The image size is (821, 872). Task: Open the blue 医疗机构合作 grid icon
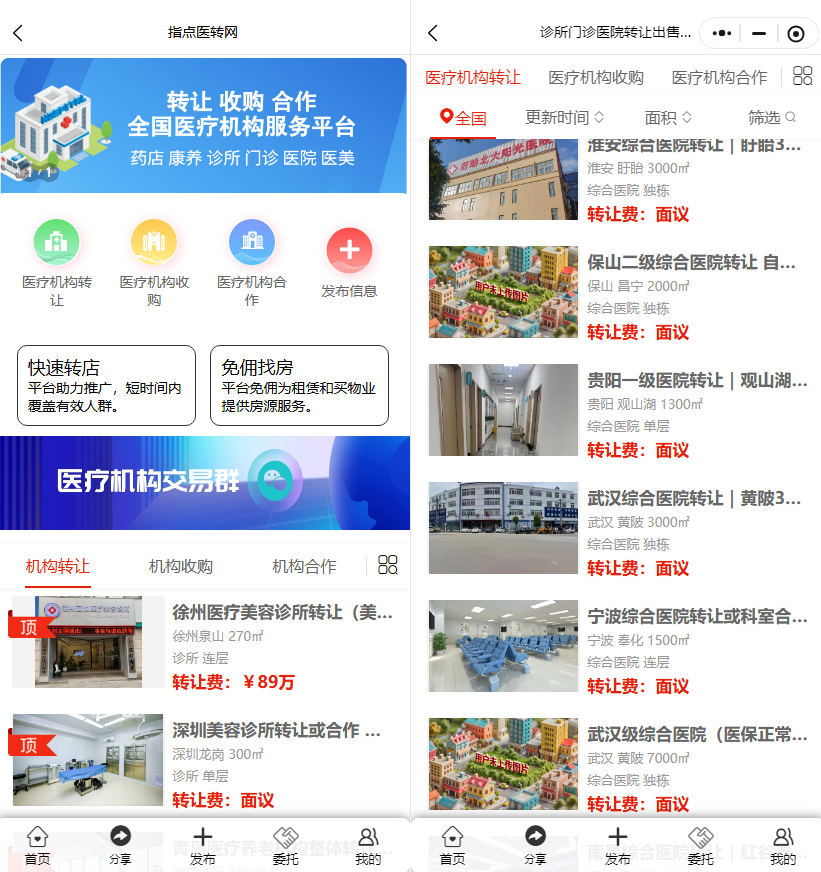tap(252, 242)
